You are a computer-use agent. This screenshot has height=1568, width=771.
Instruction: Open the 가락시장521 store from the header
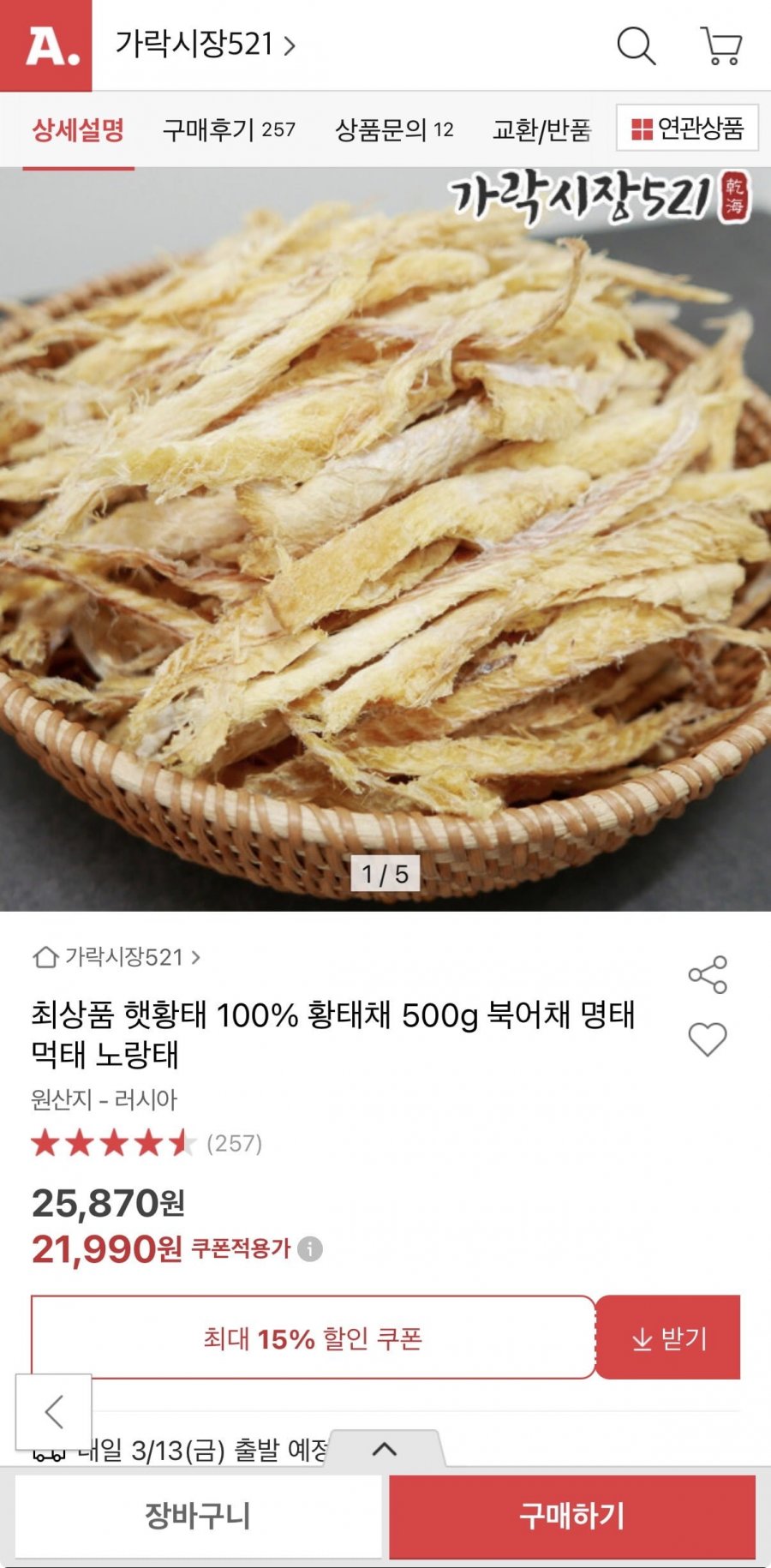(x=205, y=45)
